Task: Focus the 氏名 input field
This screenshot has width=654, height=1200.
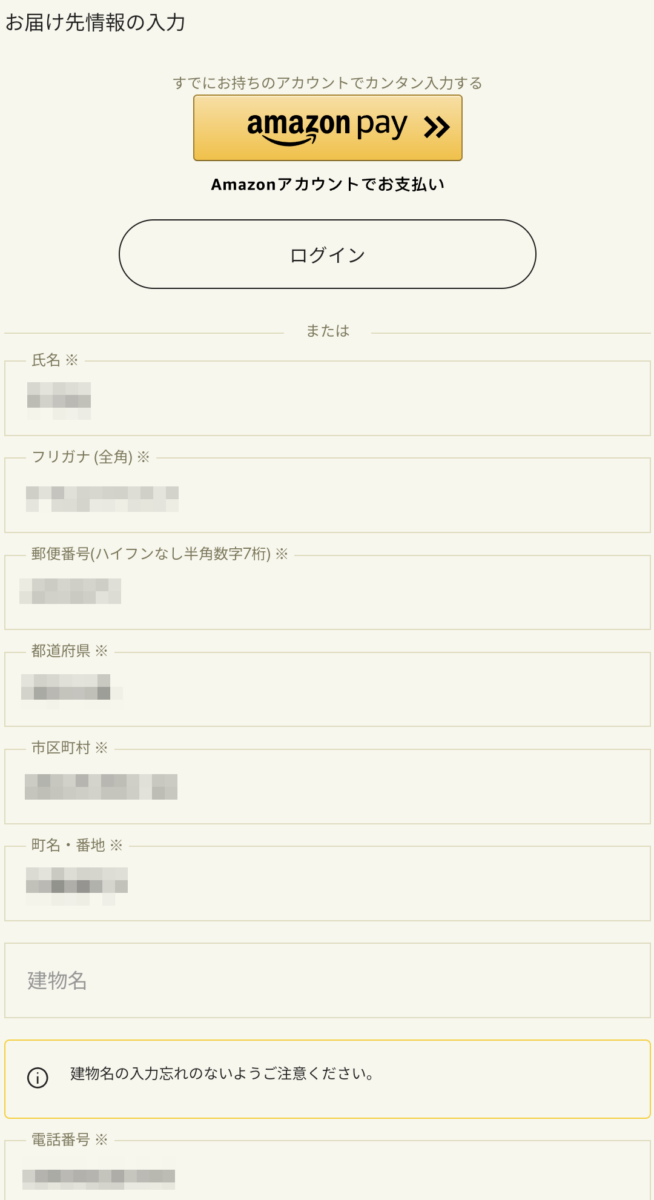Action: (x=327, y=398)
